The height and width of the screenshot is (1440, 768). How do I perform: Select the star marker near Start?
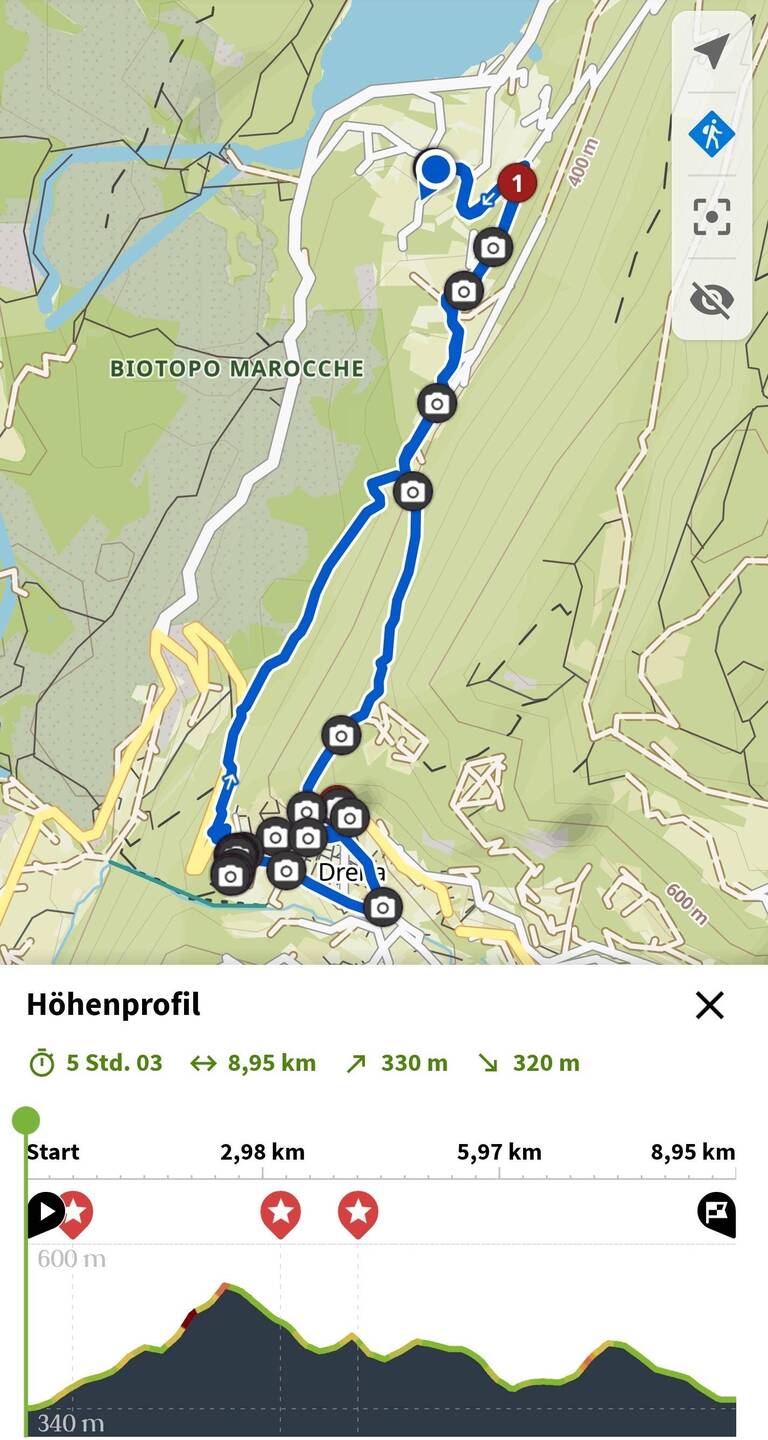[x=74, y=1213]
